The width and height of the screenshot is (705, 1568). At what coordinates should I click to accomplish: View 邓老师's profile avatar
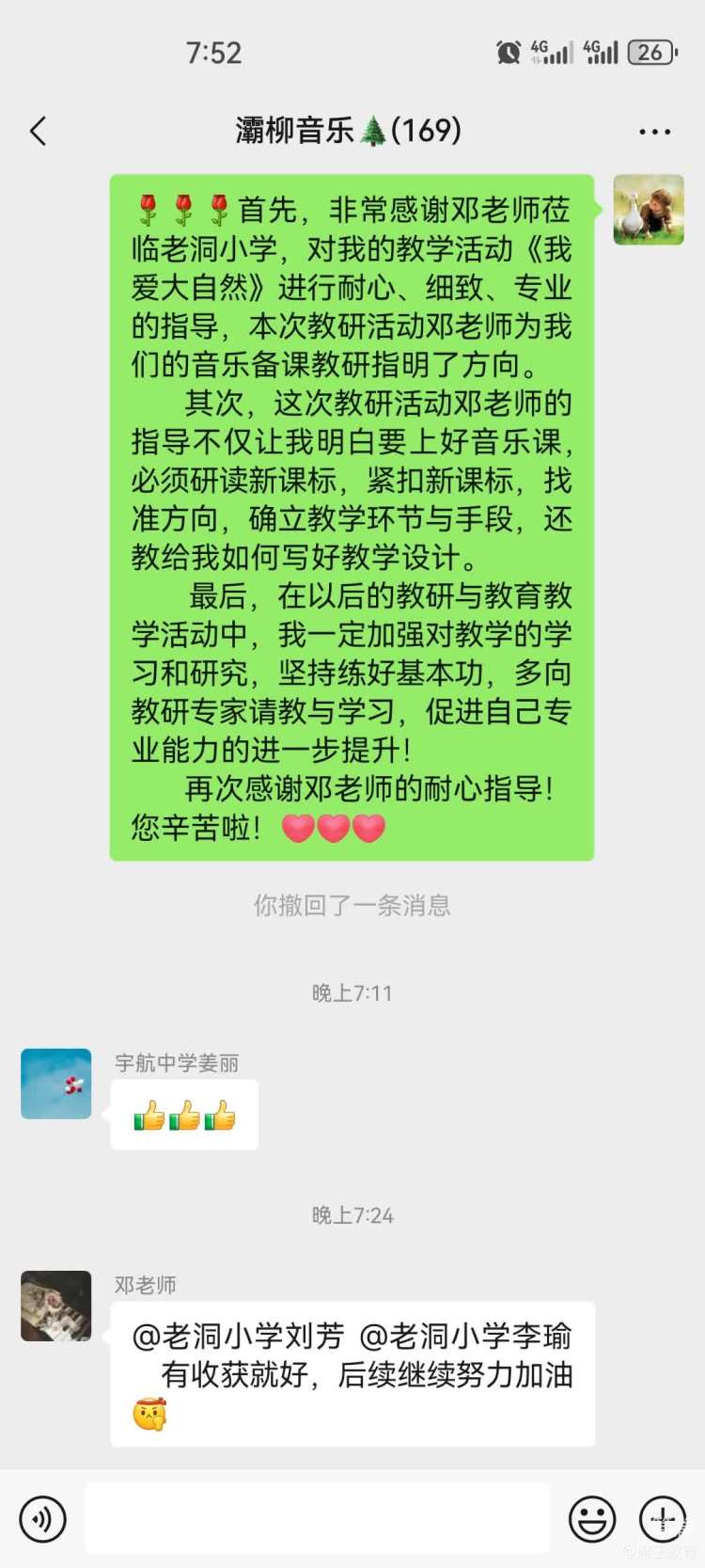point(56,1306)
